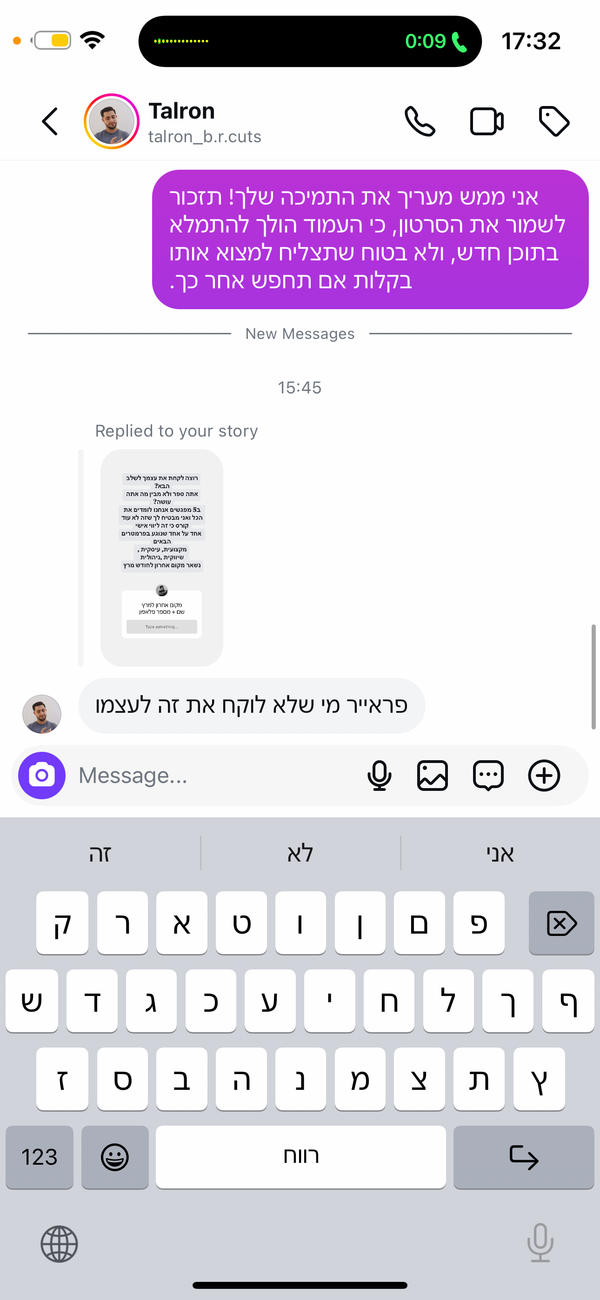Image resolution: width=600 pixels, height=1300 pixels.
Task: Pick the keyboard suggestion אני
Action: click(x=499, y=853)
